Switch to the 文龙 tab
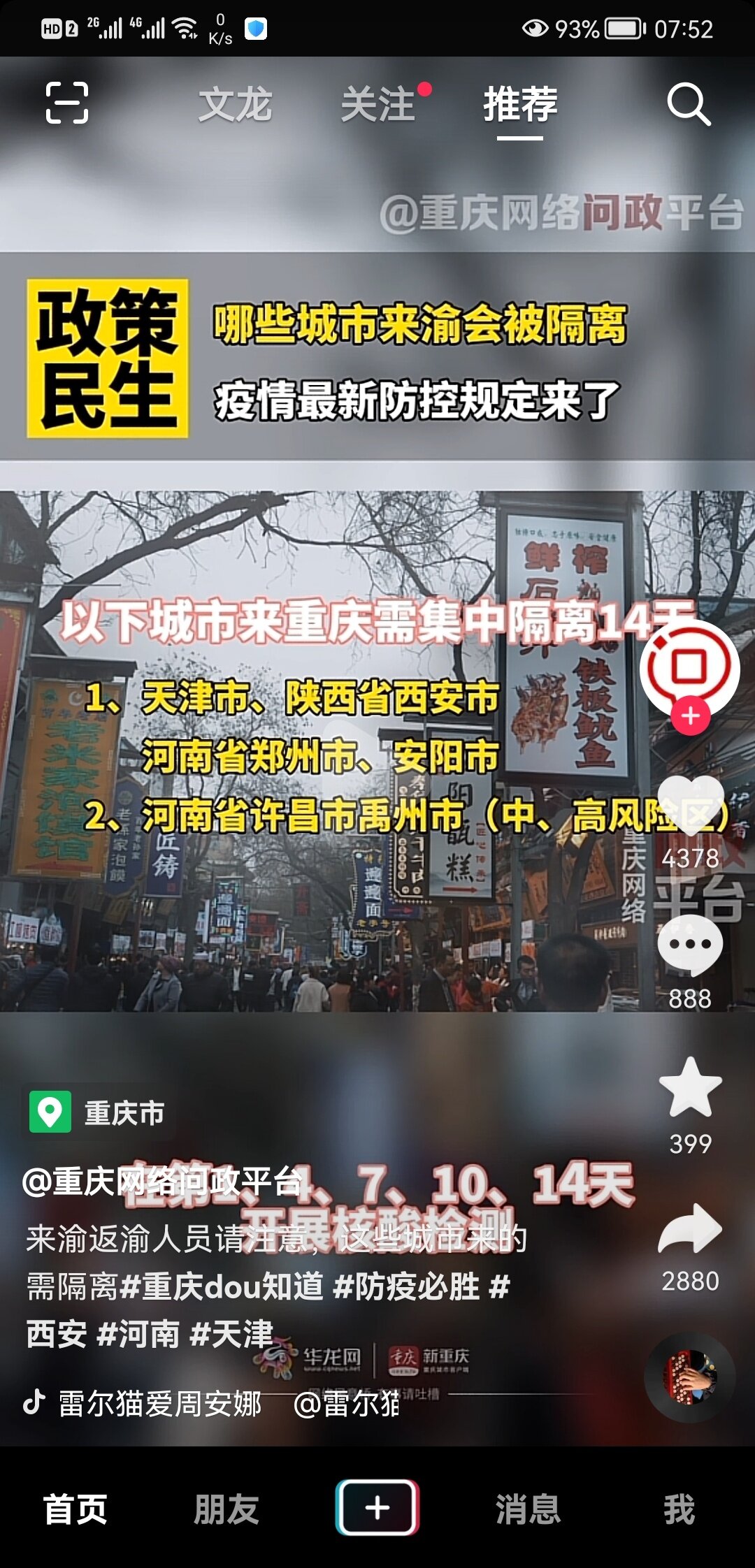 235,105
